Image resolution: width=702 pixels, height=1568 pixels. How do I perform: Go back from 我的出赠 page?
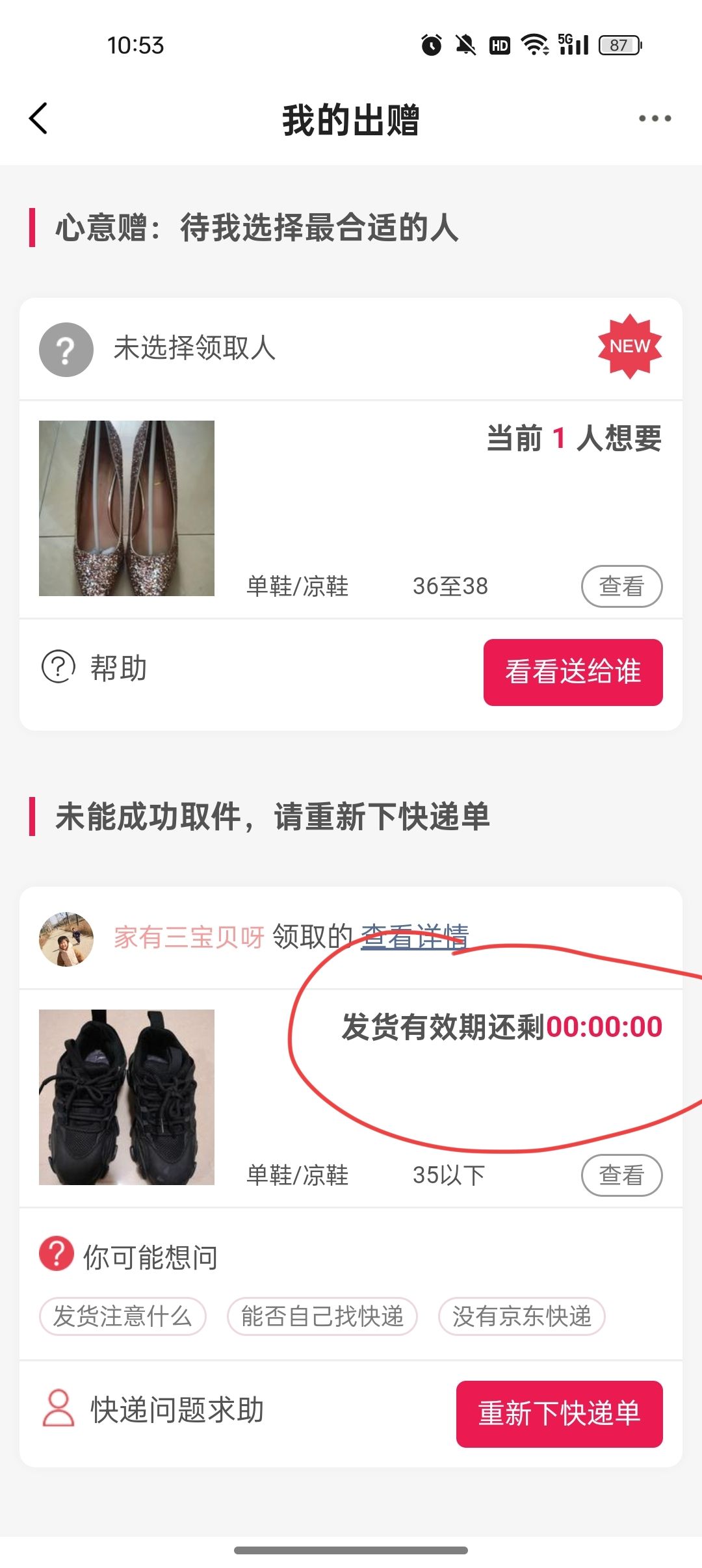(x=39, y=119)
